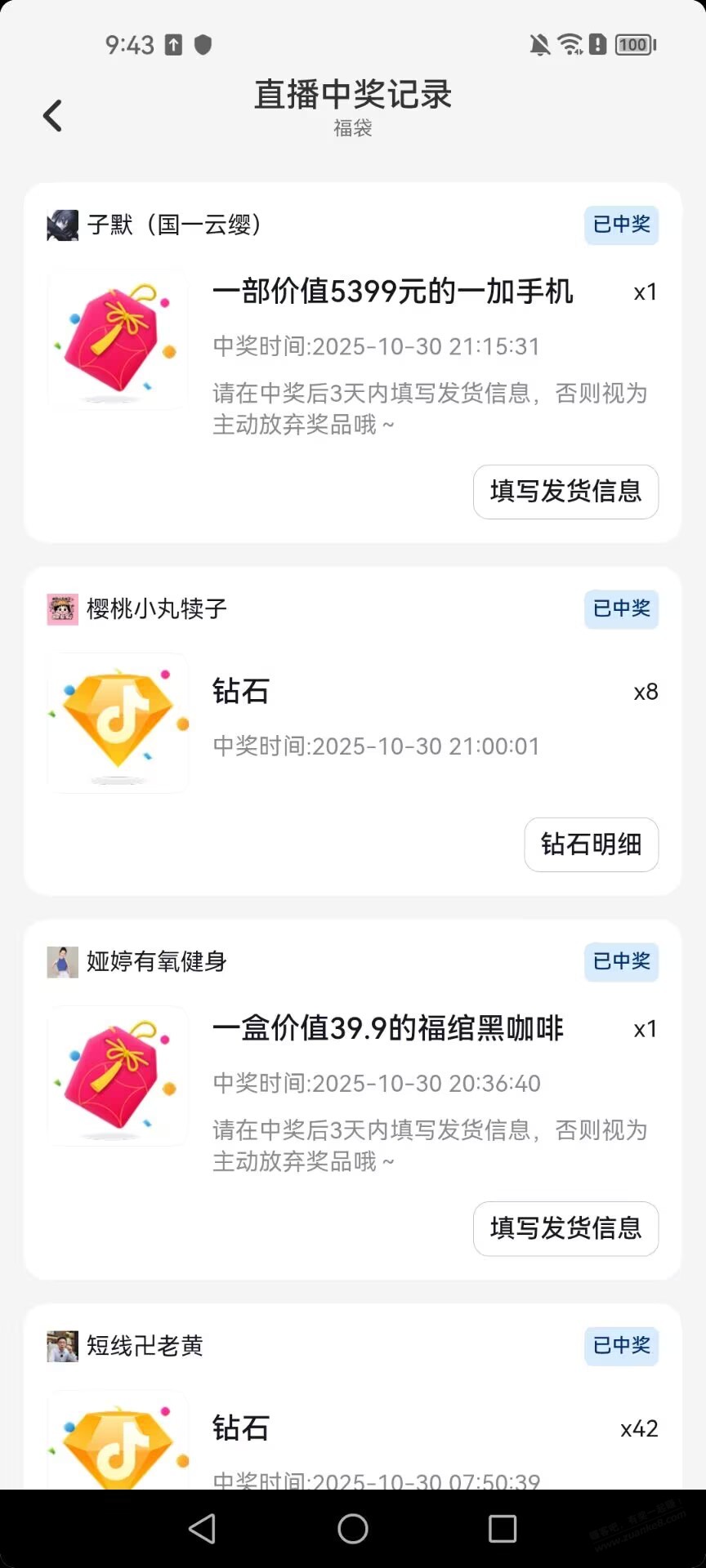Tap 填写发货信息 for the 福绾黑咖啡 prize
The height and width of the screenshot is (1568, 706).
click(565, 1228)
